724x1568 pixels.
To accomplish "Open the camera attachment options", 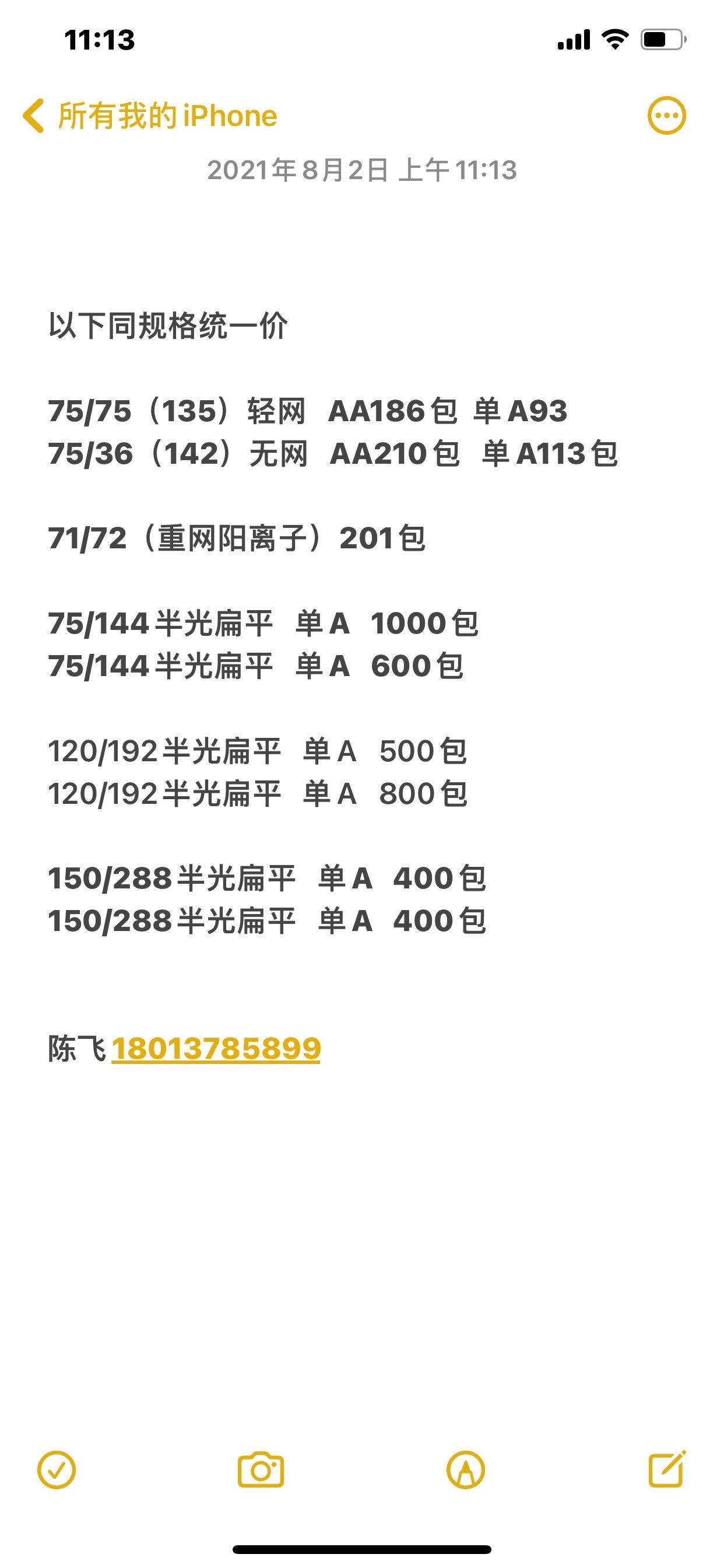I will click(261, 1471).
